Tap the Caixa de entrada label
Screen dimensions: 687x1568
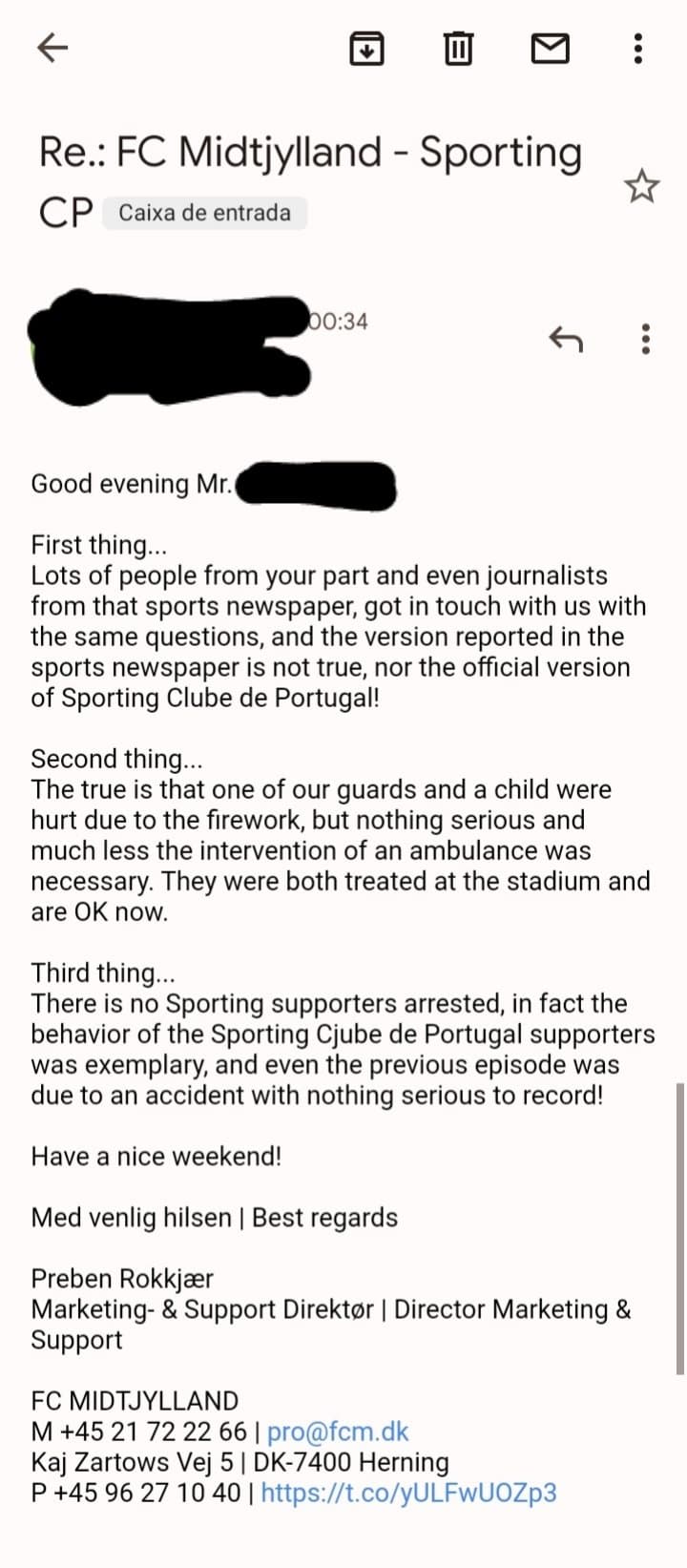[x=204, y=213]
